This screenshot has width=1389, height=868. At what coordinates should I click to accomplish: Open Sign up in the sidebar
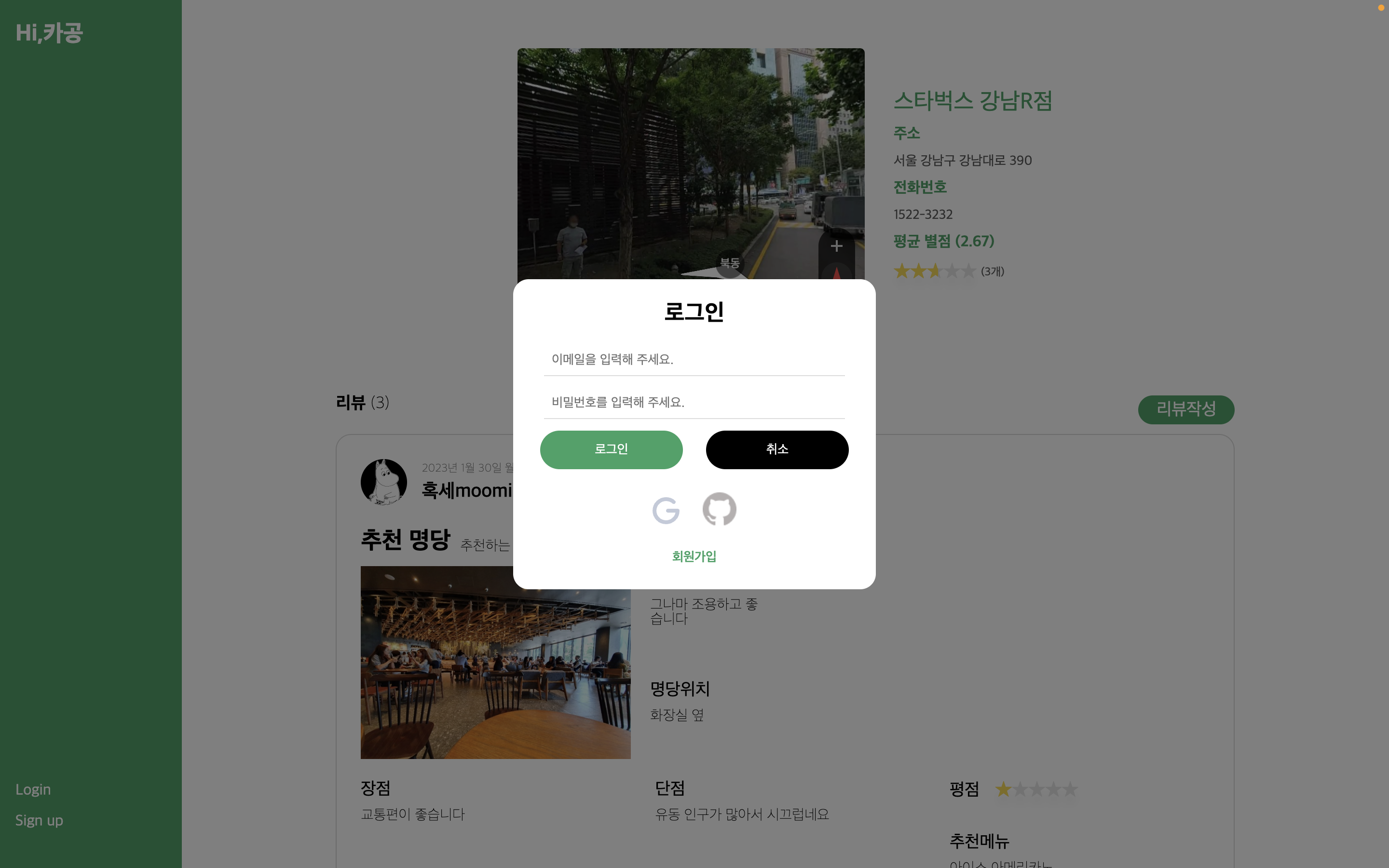pos(39,820)
